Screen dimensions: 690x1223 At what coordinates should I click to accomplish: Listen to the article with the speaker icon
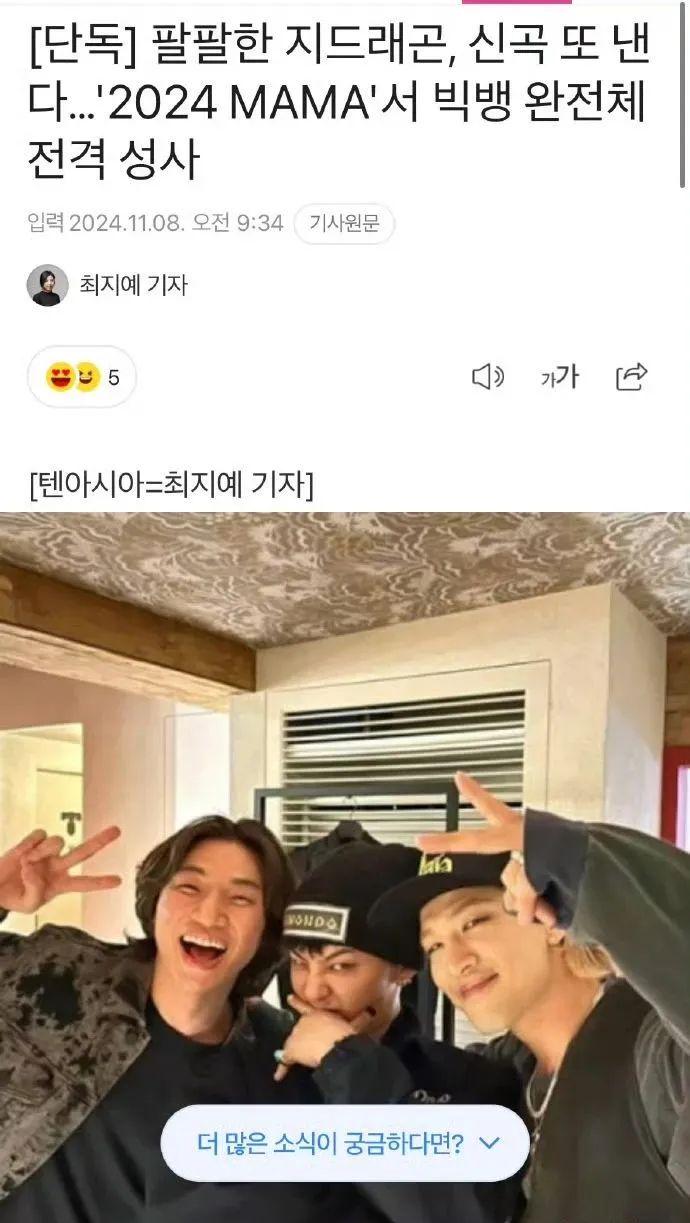488,377
